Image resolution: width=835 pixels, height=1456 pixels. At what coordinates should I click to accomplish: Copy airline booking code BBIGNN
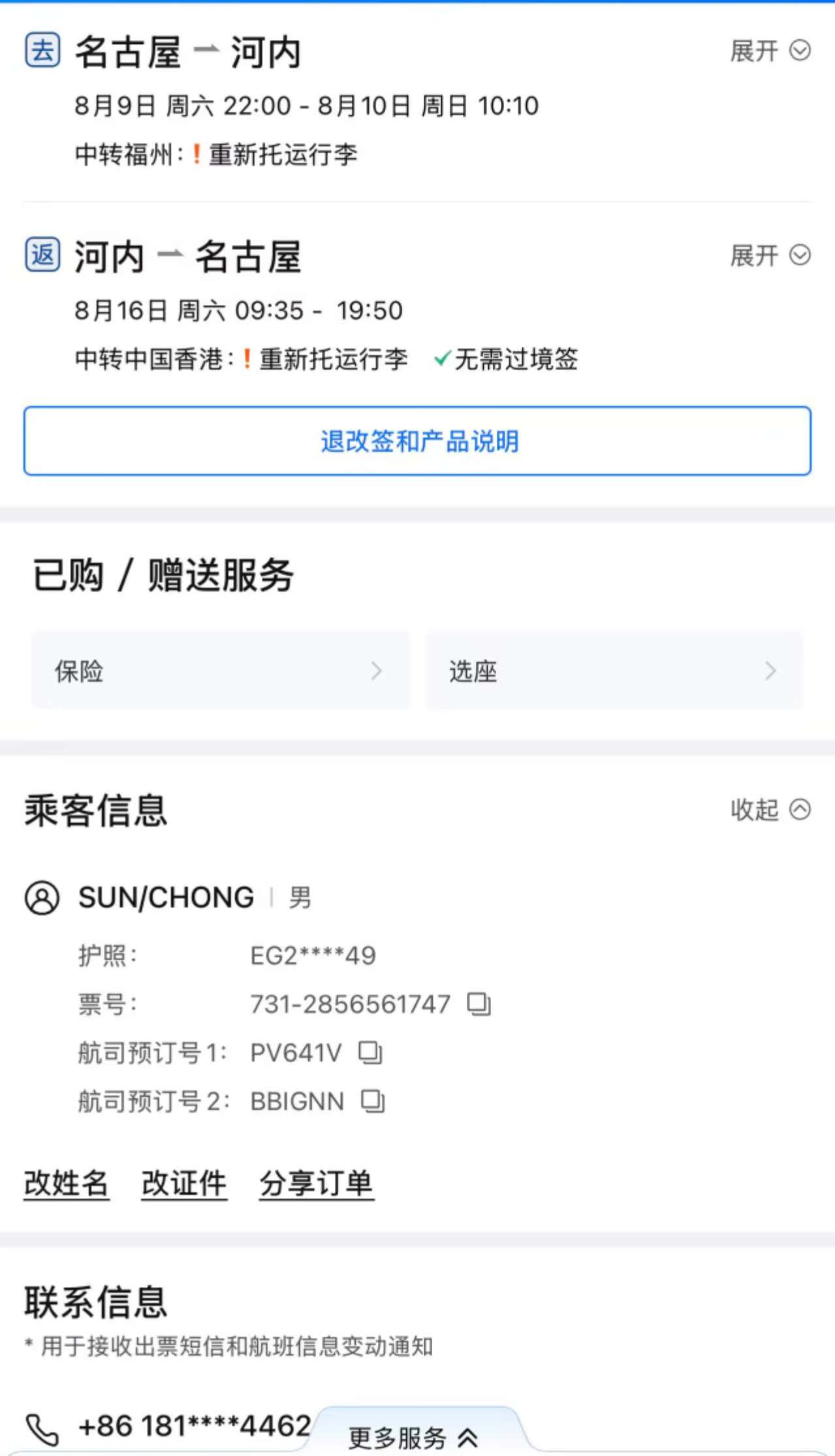(373, 1101)
